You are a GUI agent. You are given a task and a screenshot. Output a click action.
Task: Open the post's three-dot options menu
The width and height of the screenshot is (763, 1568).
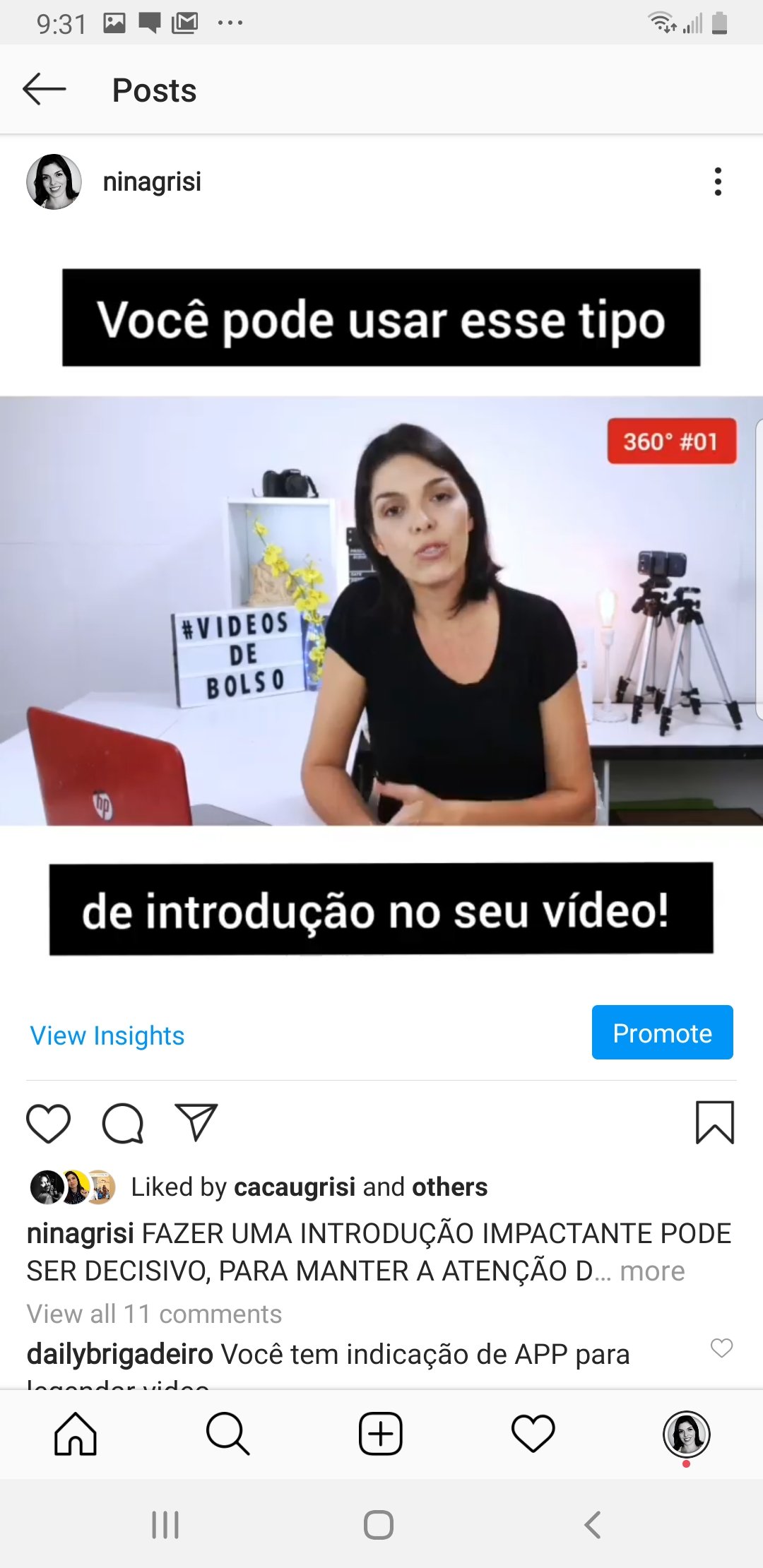point(718,182)
